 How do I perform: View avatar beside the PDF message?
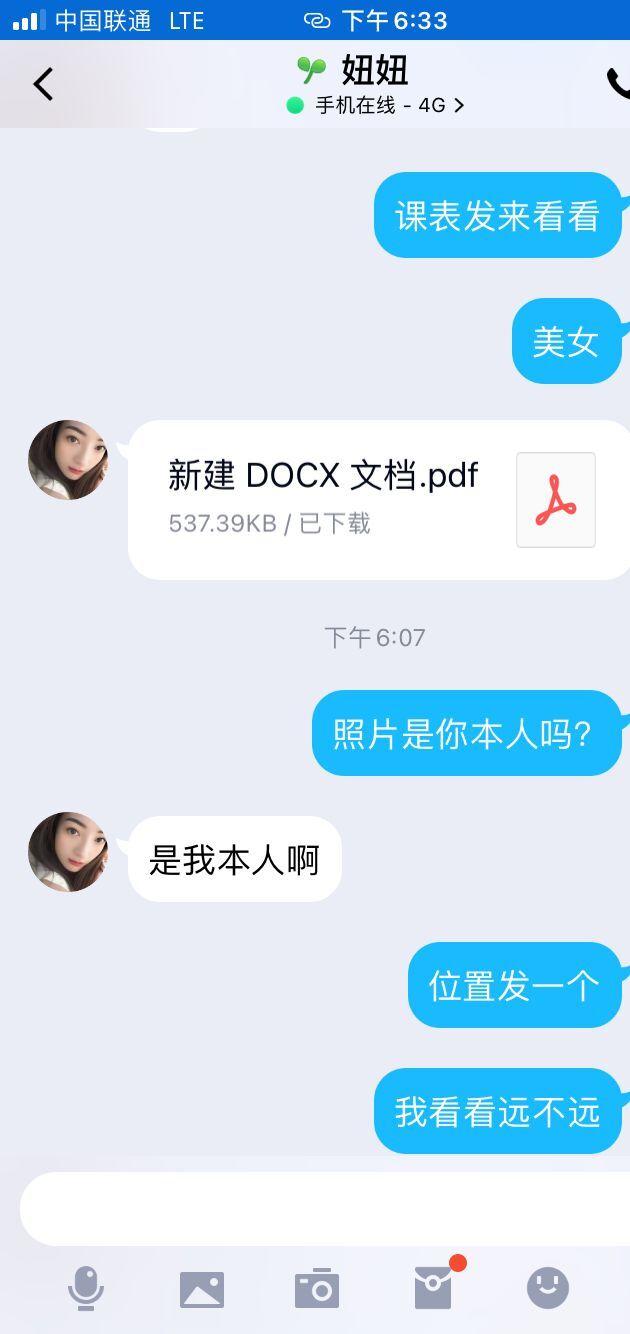(68, 460)
